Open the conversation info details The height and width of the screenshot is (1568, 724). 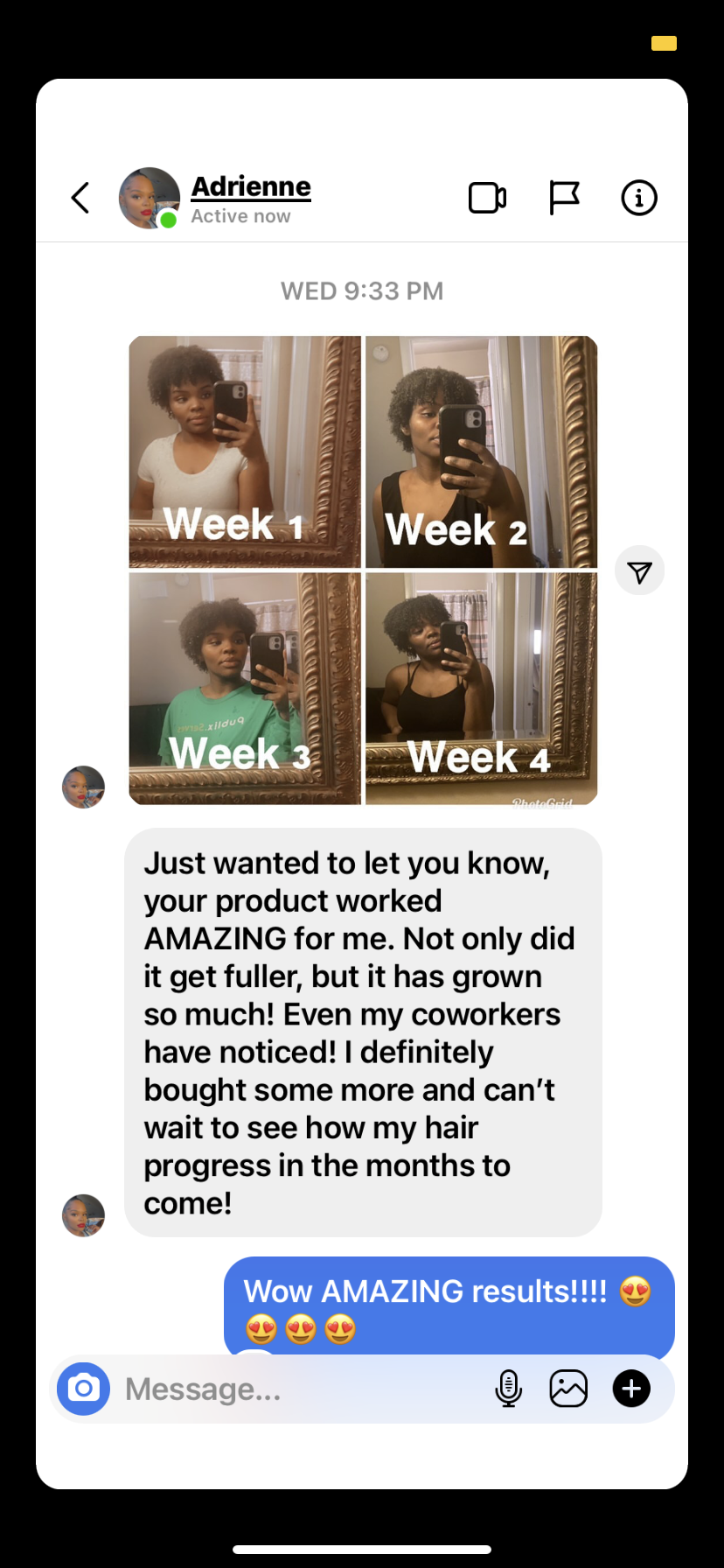[639, 198]
